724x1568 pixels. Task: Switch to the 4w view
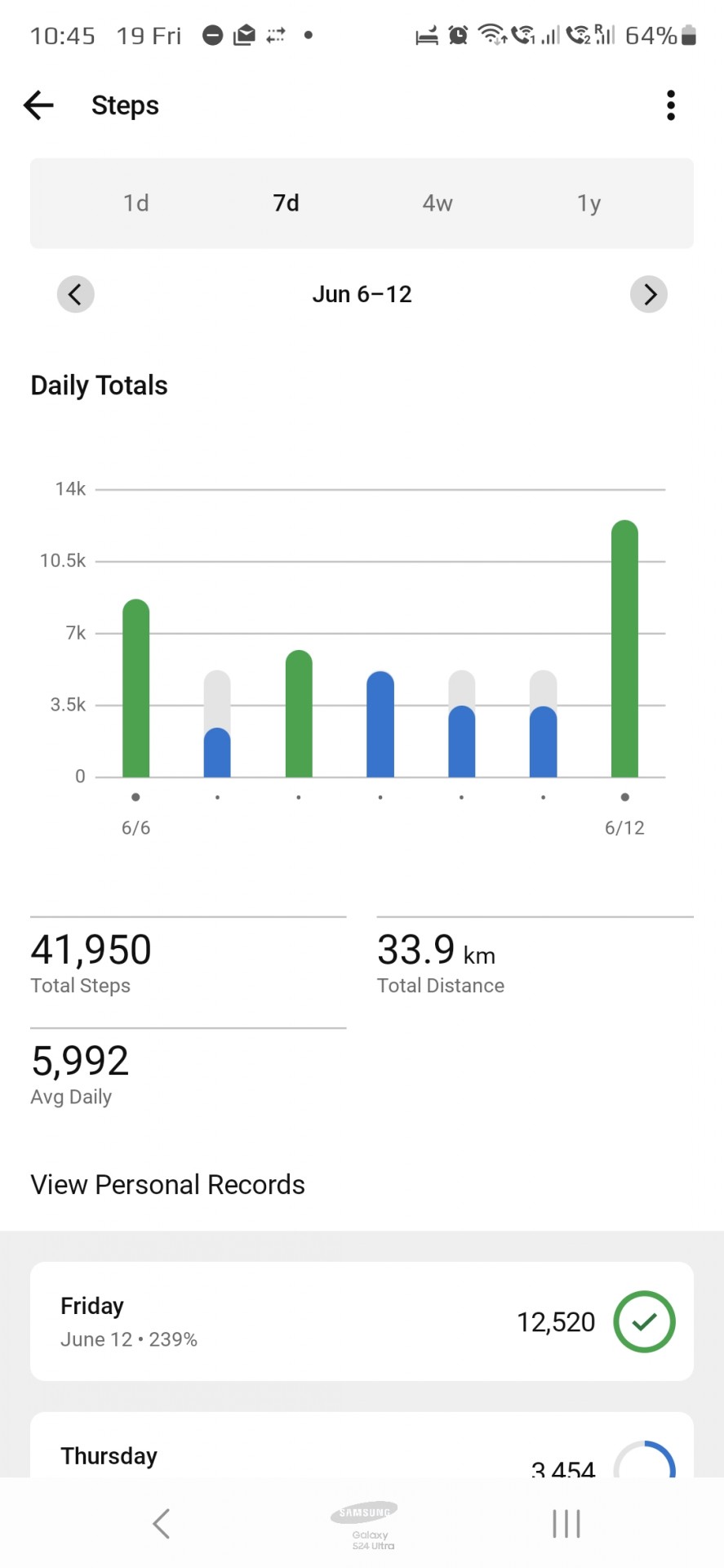(438, 203)
